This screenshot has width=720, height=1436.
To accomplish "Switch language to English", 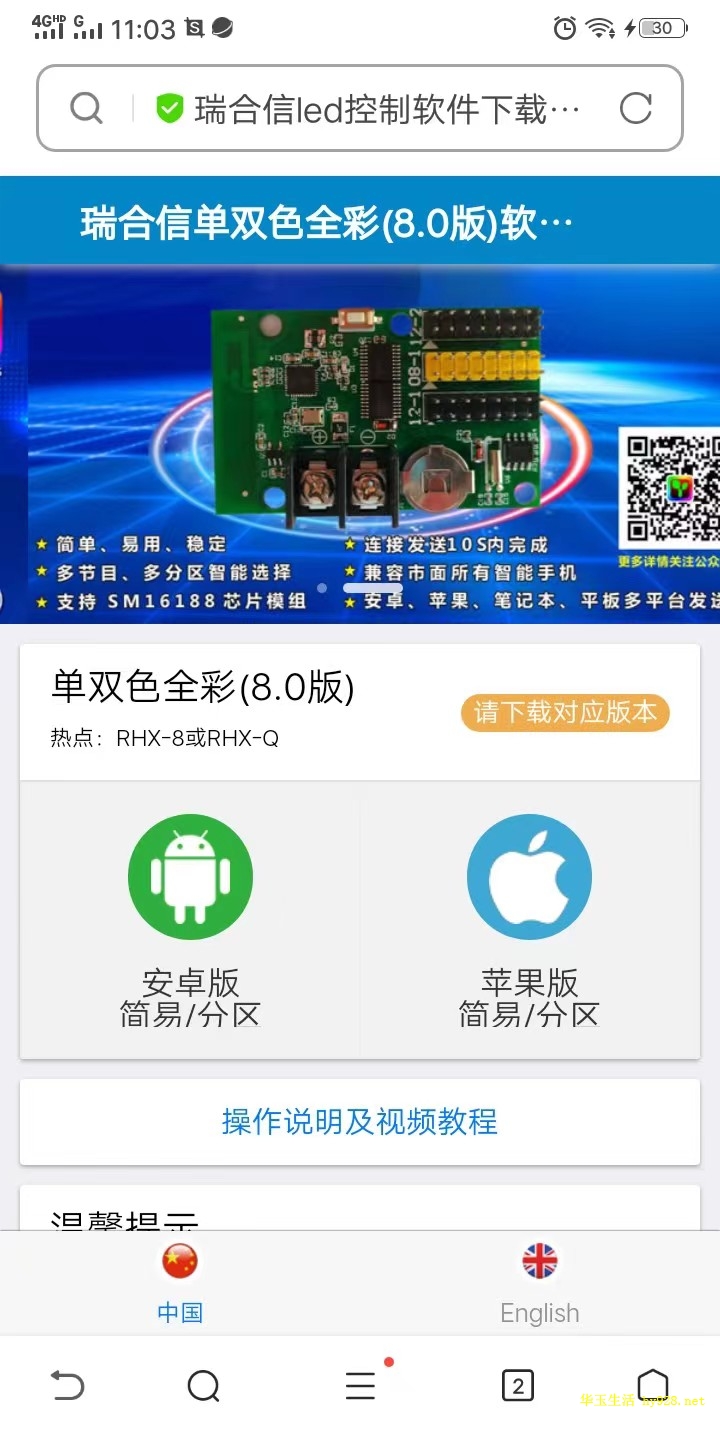I will (x=540, y=1283).
